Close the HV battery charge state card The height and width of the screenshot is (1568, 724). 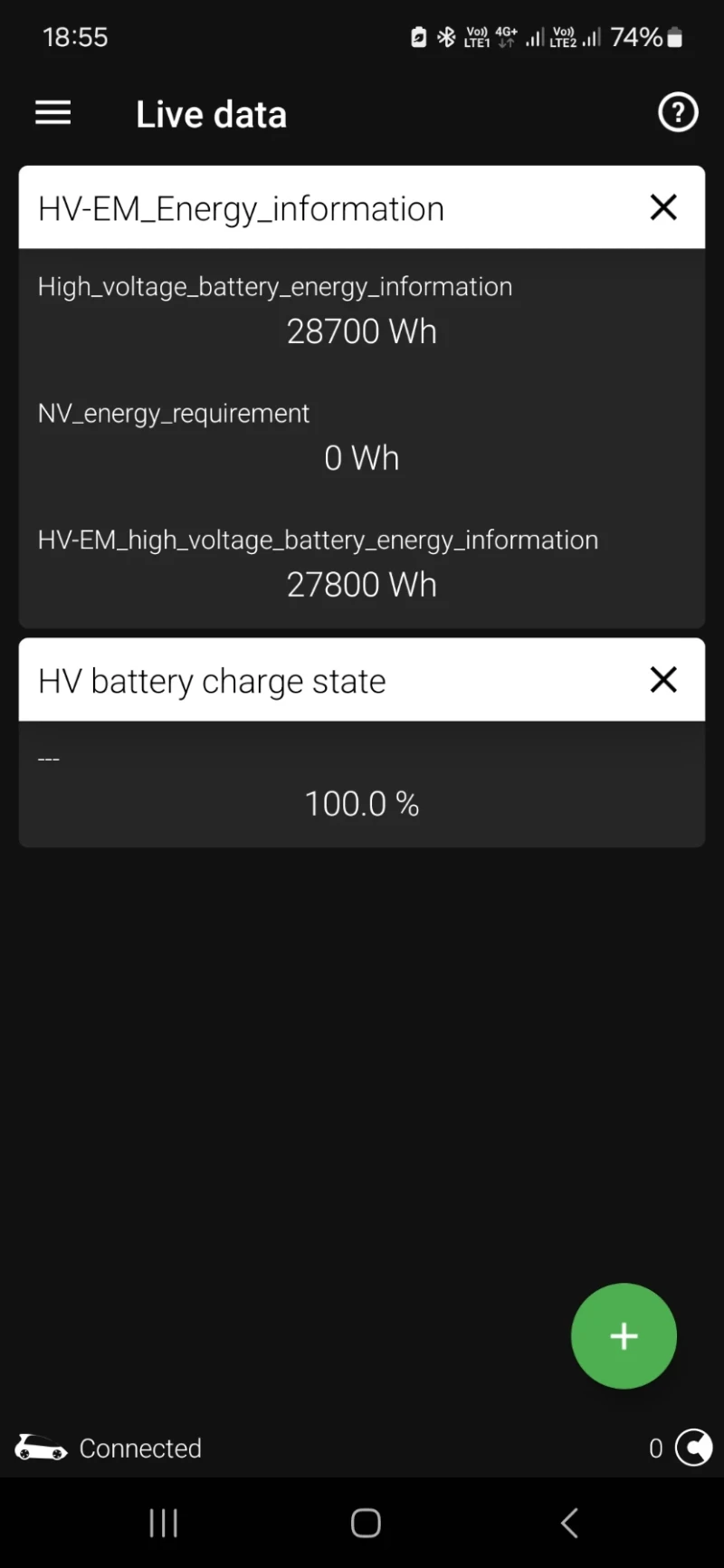[663, 680]
